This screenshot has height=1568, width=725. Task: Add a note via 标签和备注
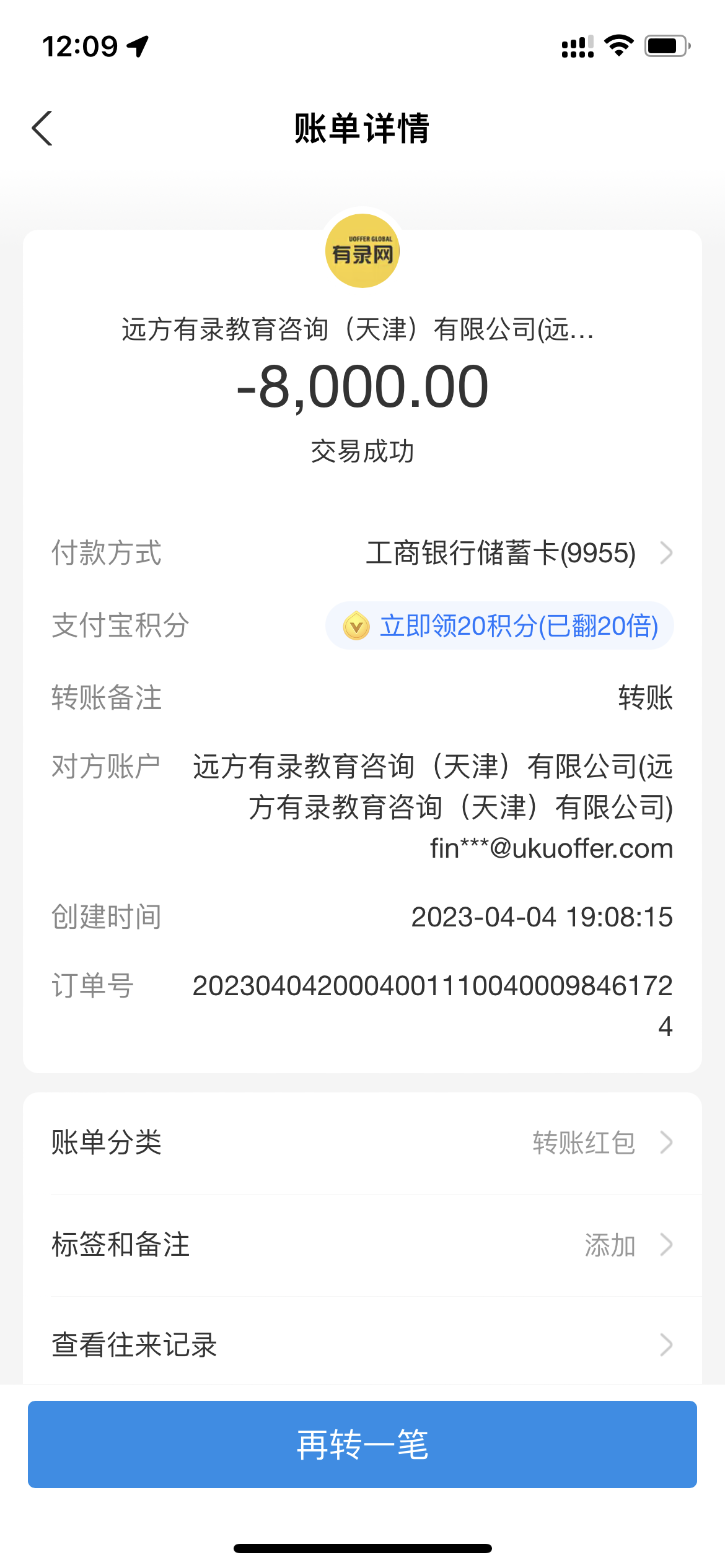pos(362,1245)
